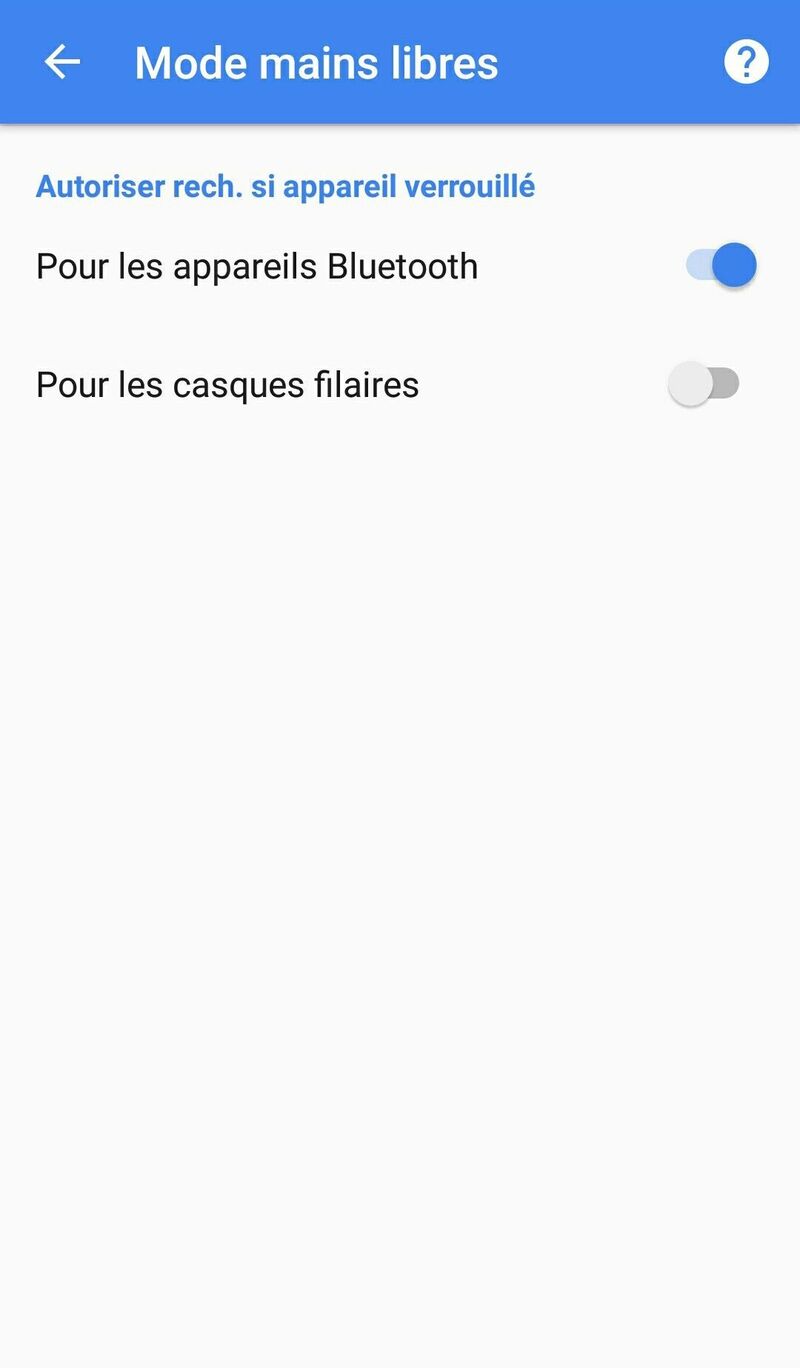Enable the casques filaires switch
Image resolution: width=800 pixels, height=1368 pixels.
[x=704, y=384]
